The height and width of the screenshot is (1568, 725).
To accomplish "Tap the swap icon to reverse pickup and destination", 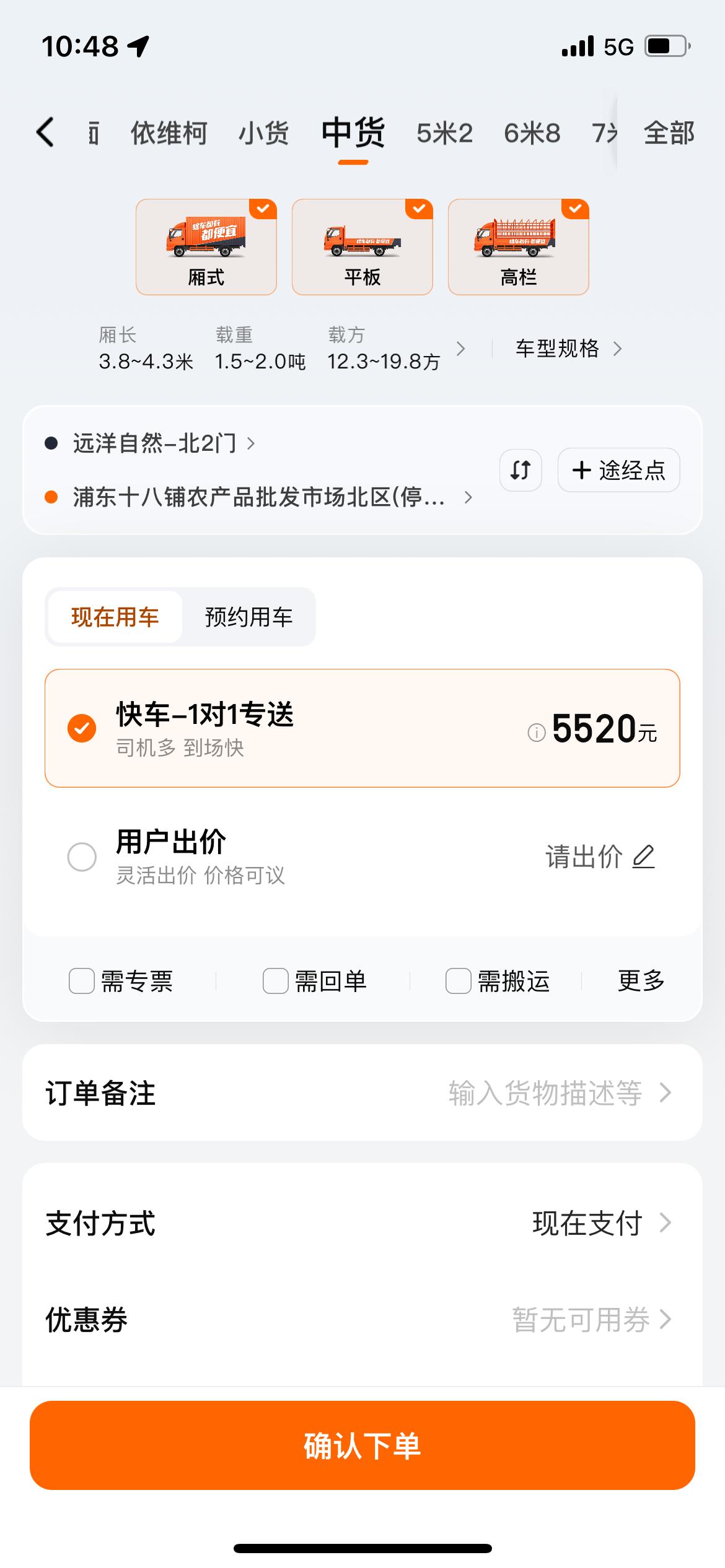I will pos(520,471).
